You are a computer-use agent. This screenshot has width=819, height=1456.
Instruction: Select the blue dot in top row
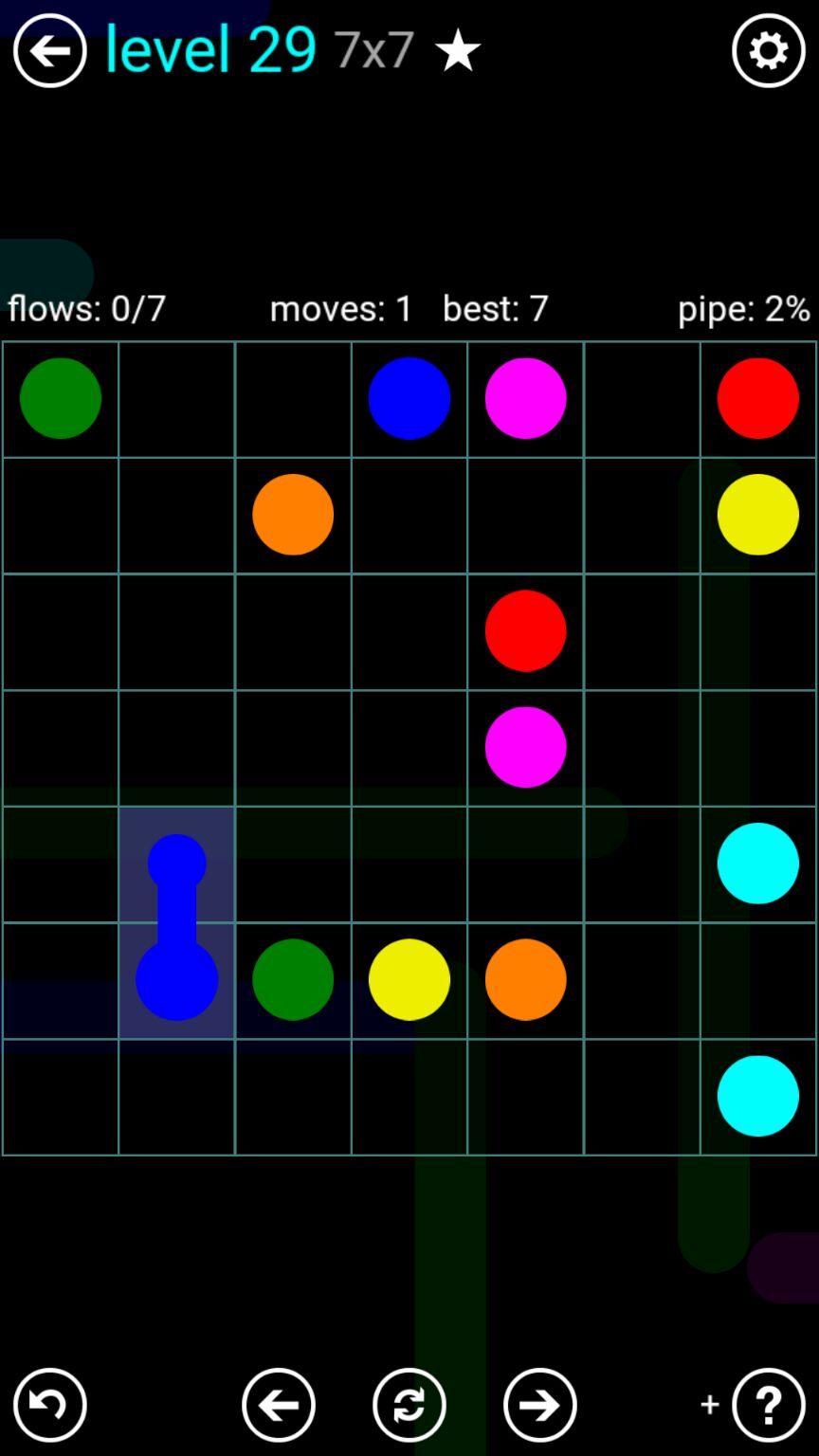pyautogui.click(x=409, y=398)
